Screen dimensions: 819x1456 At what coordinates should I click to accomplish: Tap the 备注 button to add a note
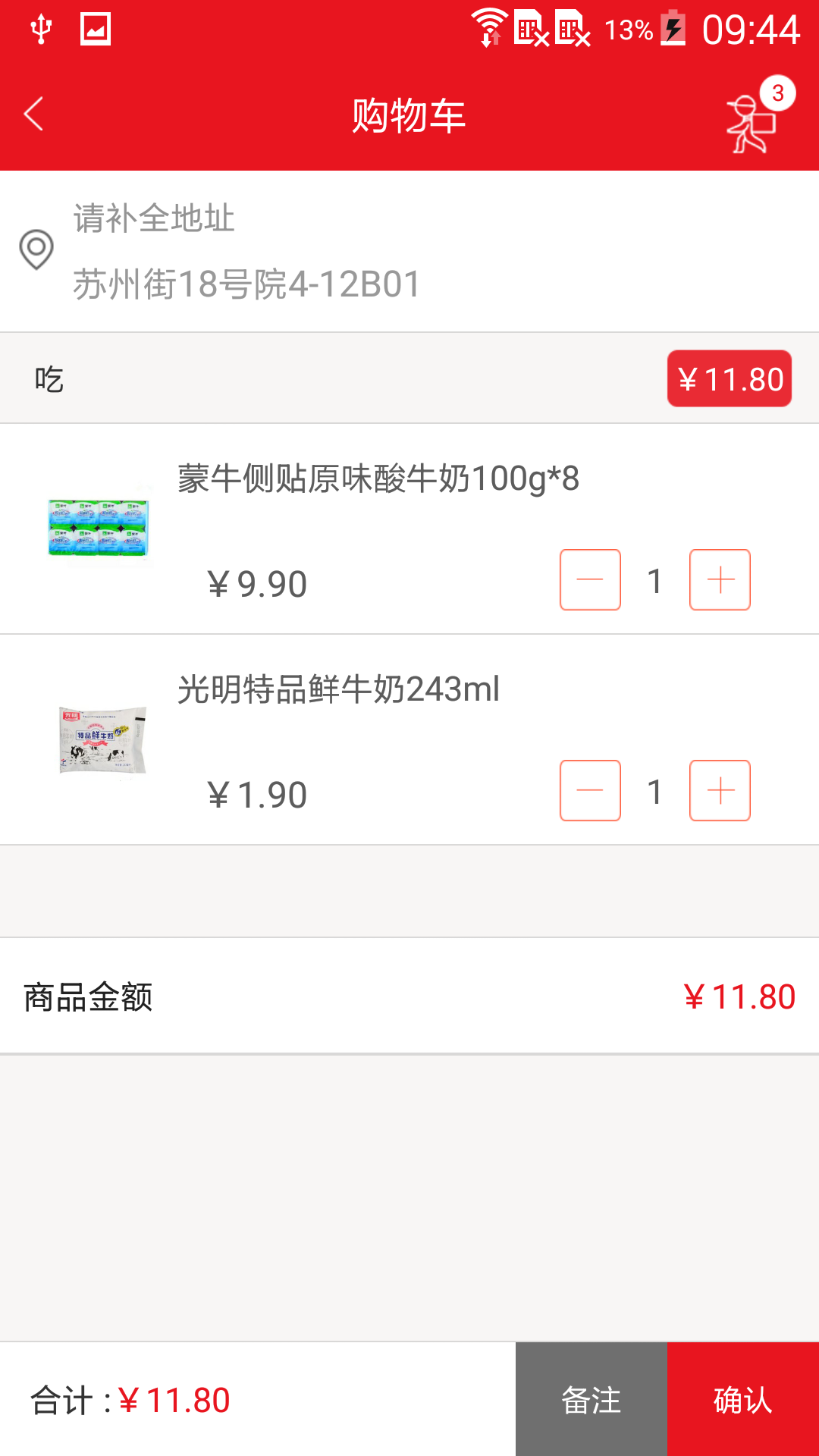(591, 1399)
